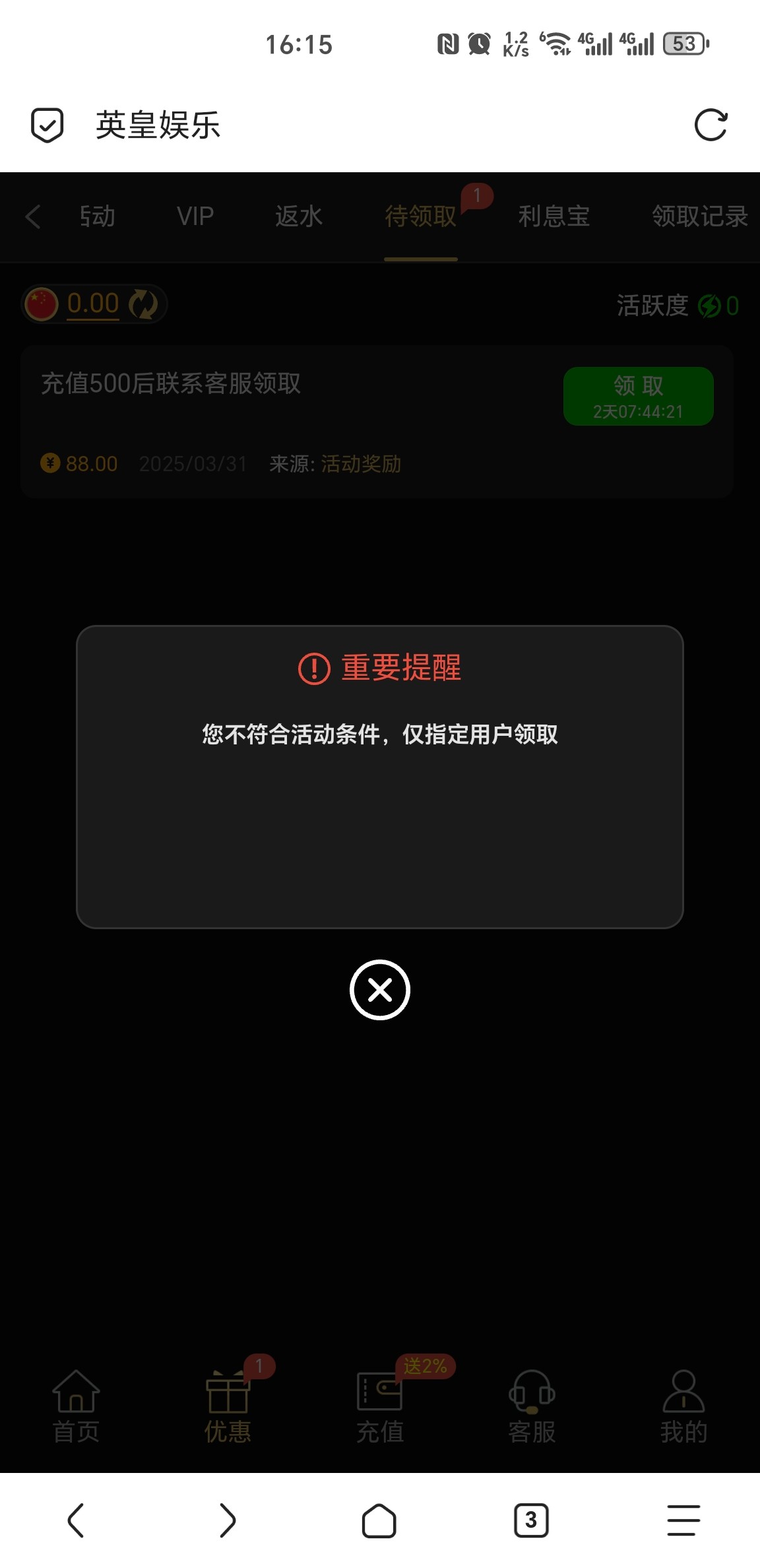The image size is (760, 1568).
Task: Open the browser tab switcher showing 3
Action: click(x=531, y=1520)
